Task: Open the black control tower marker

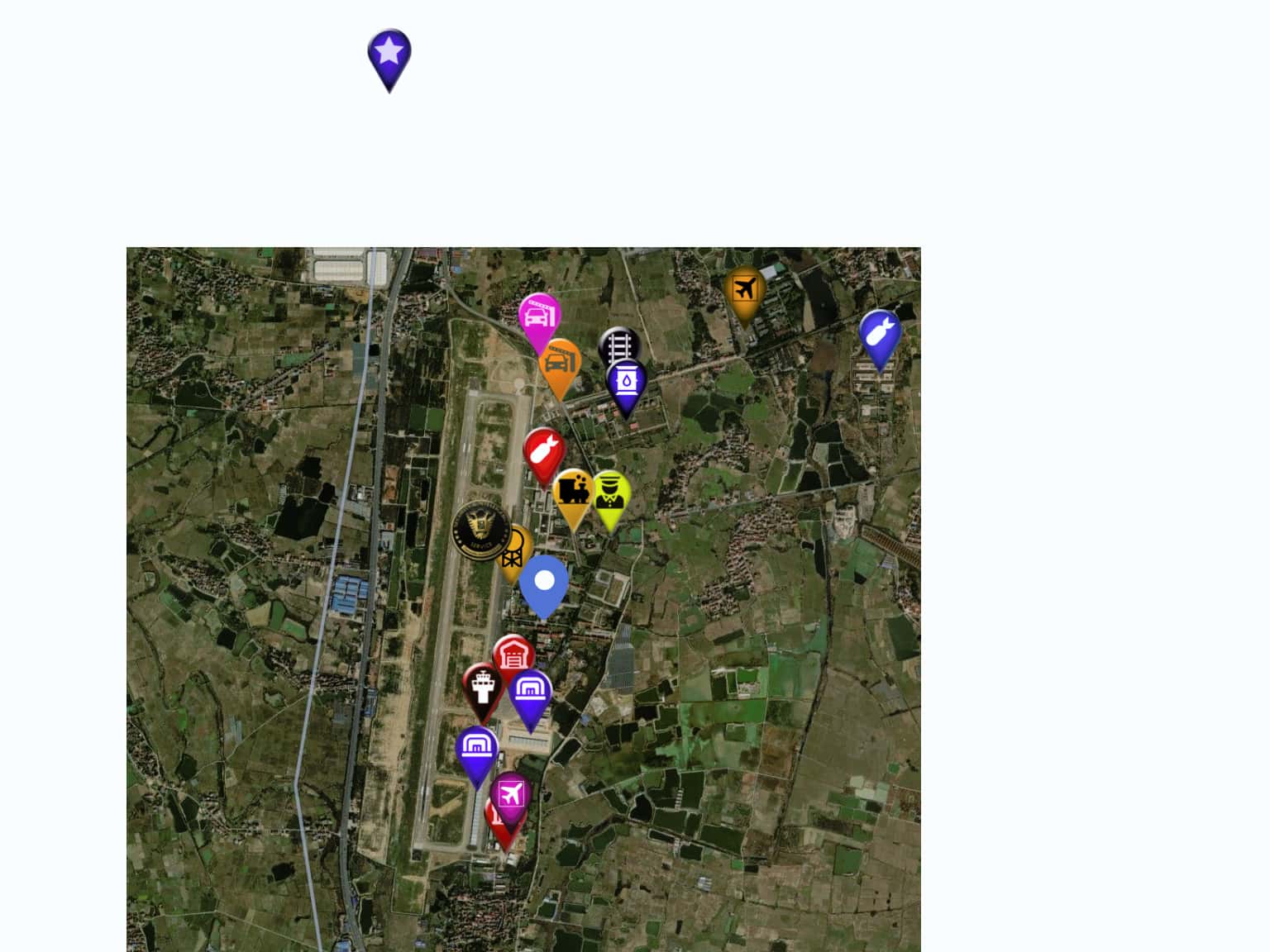Action: (x=483, y=687)
